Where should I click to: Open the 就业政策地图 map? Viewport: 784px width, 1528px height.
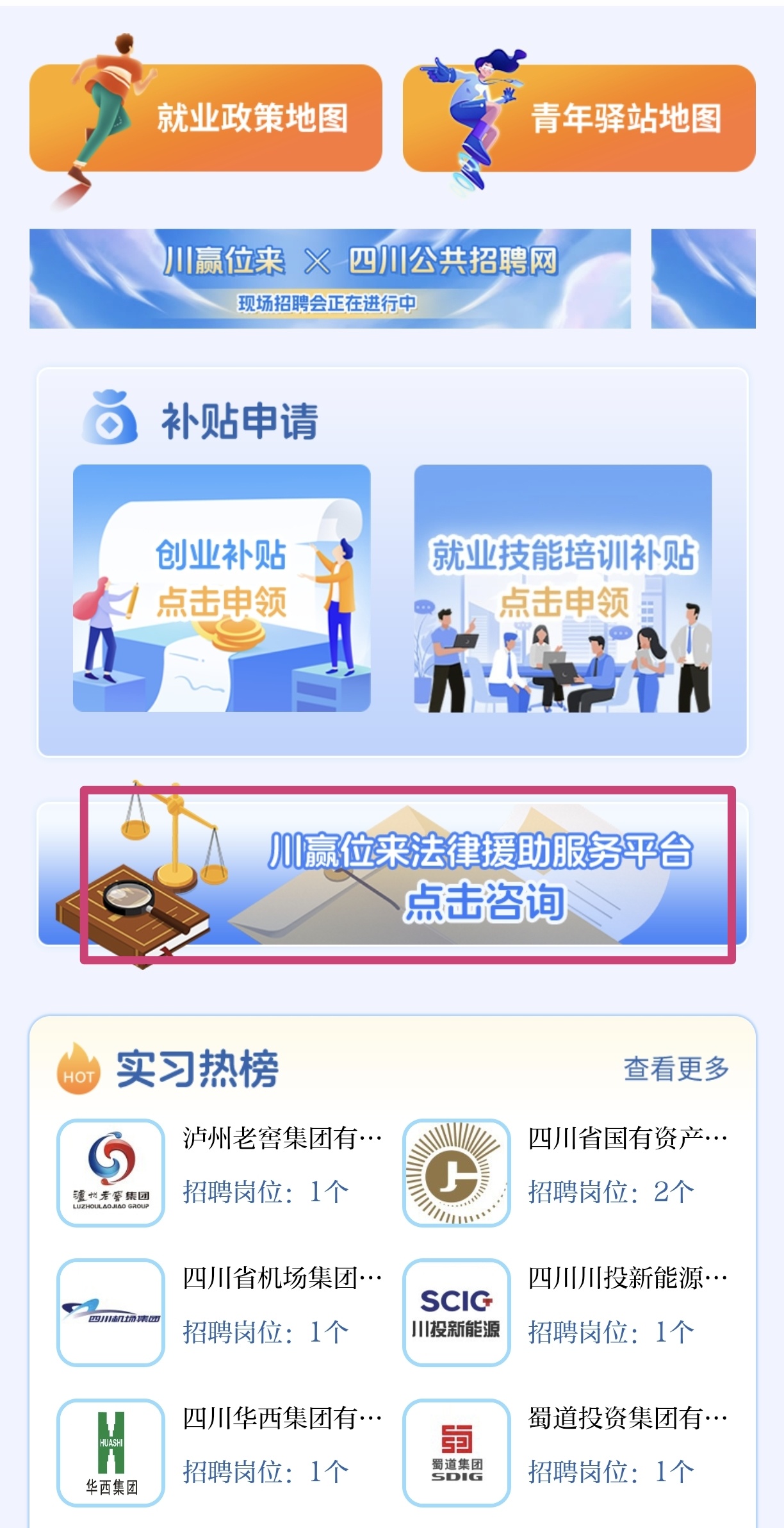(x=206, y=119)
